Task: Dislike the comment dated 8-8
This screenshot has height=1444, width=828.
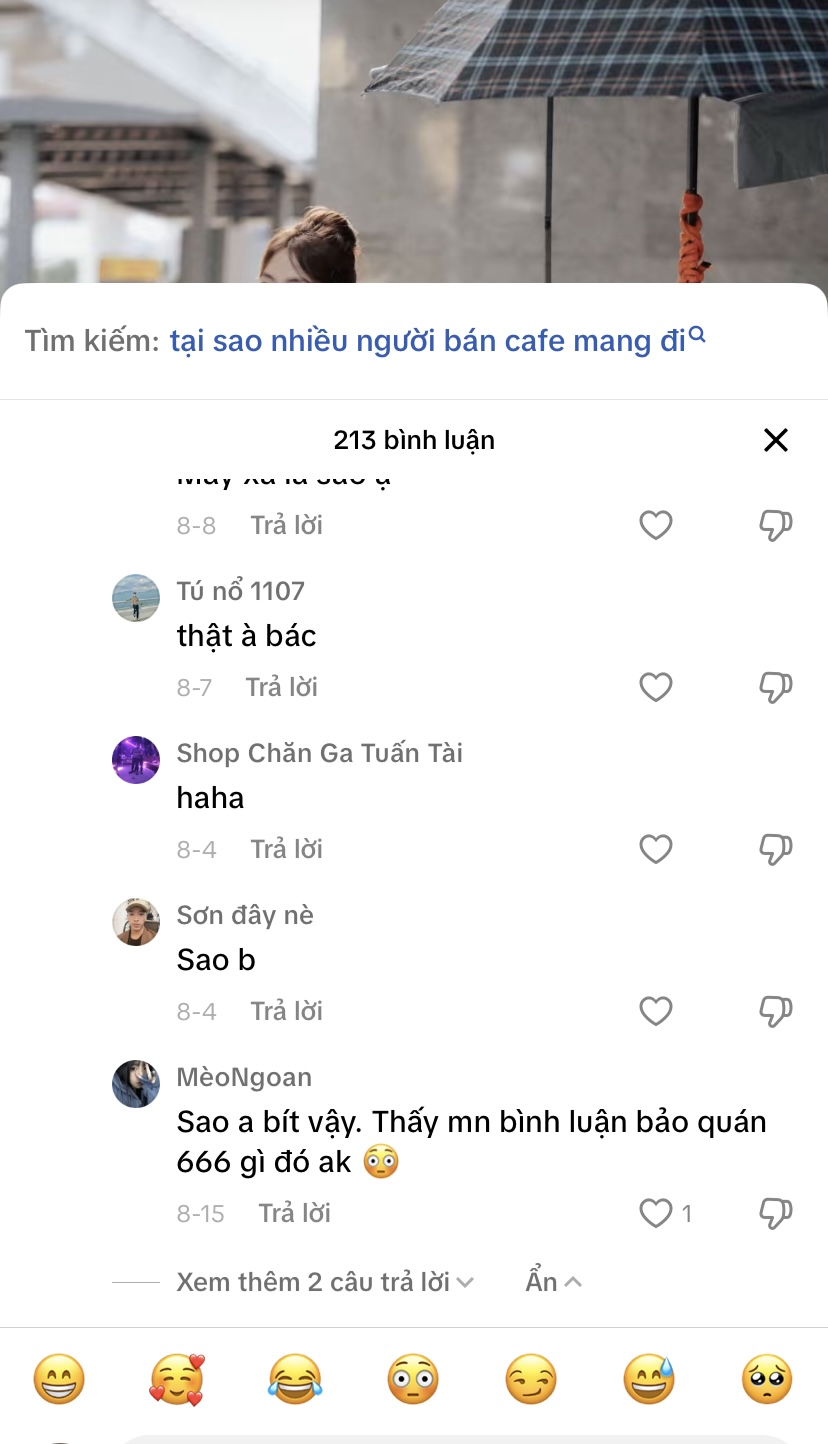Action: point(775,525)
